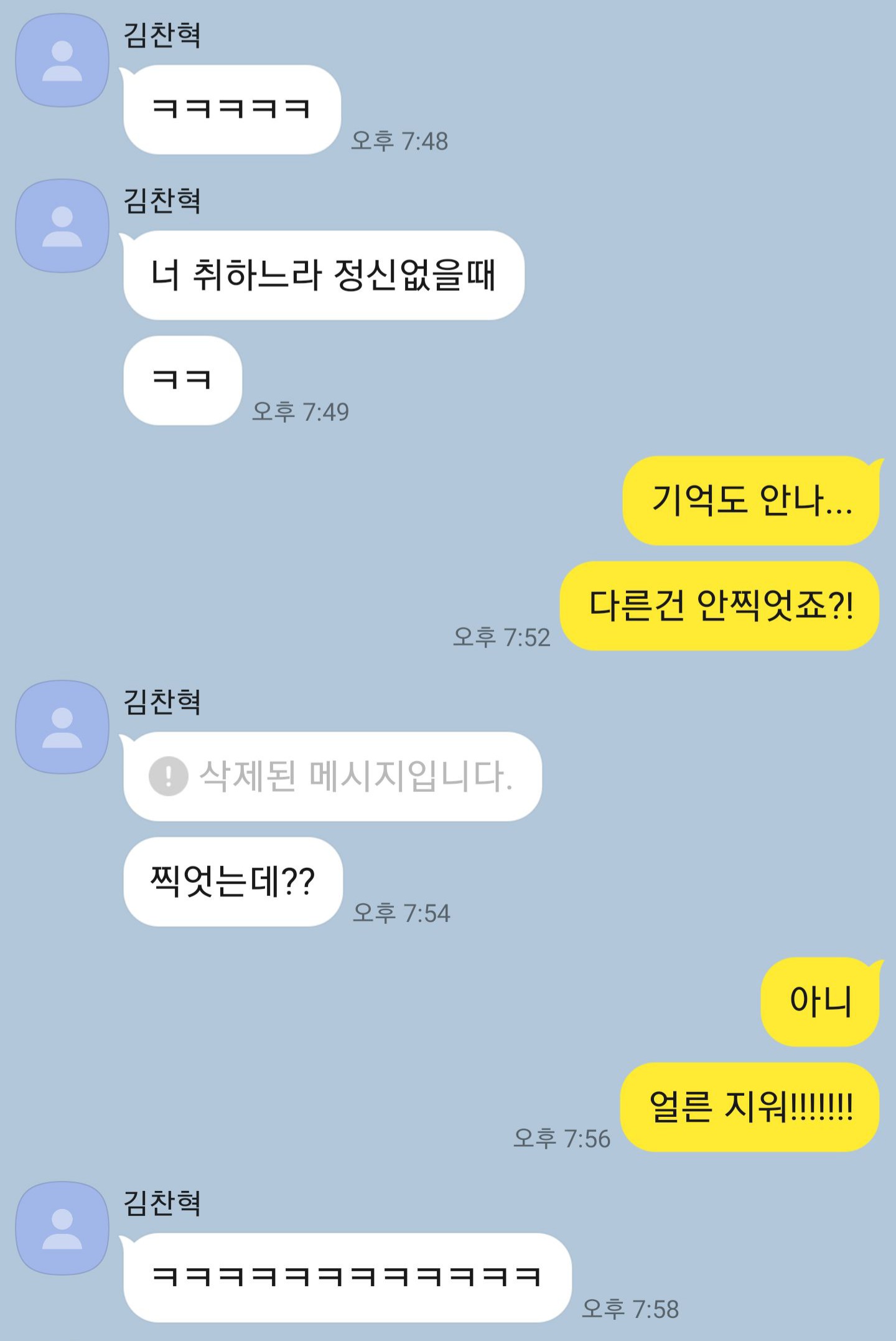The image size is (896, 1341).
Task: View 김찬혁's profile from the 7:58 message avatar
Action: tap(62, 1228)
